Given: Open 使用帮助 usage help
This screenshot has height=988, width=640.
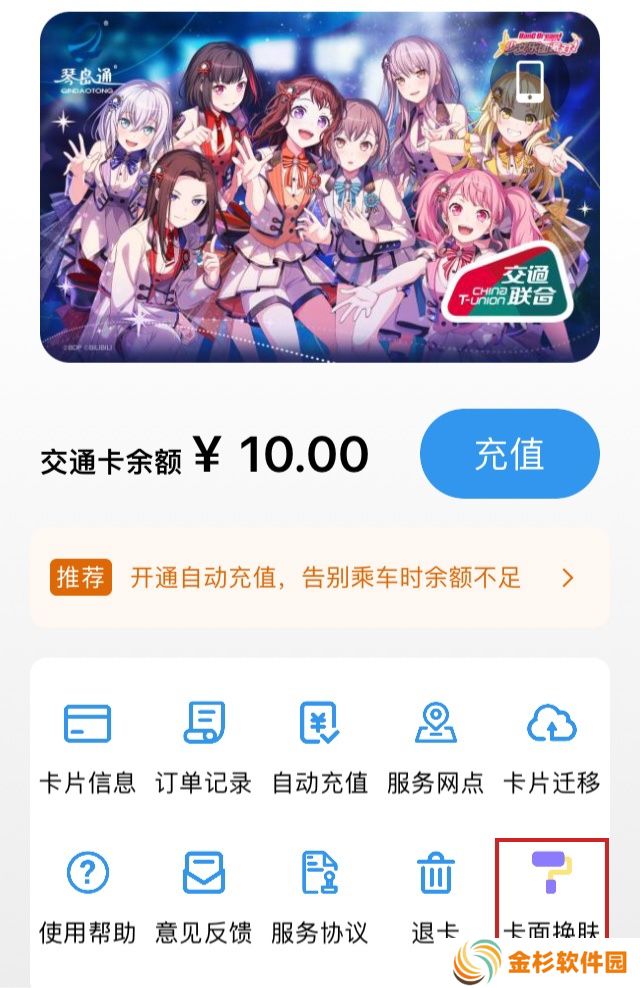Looking at the screenshot, I should coord(87,897).
